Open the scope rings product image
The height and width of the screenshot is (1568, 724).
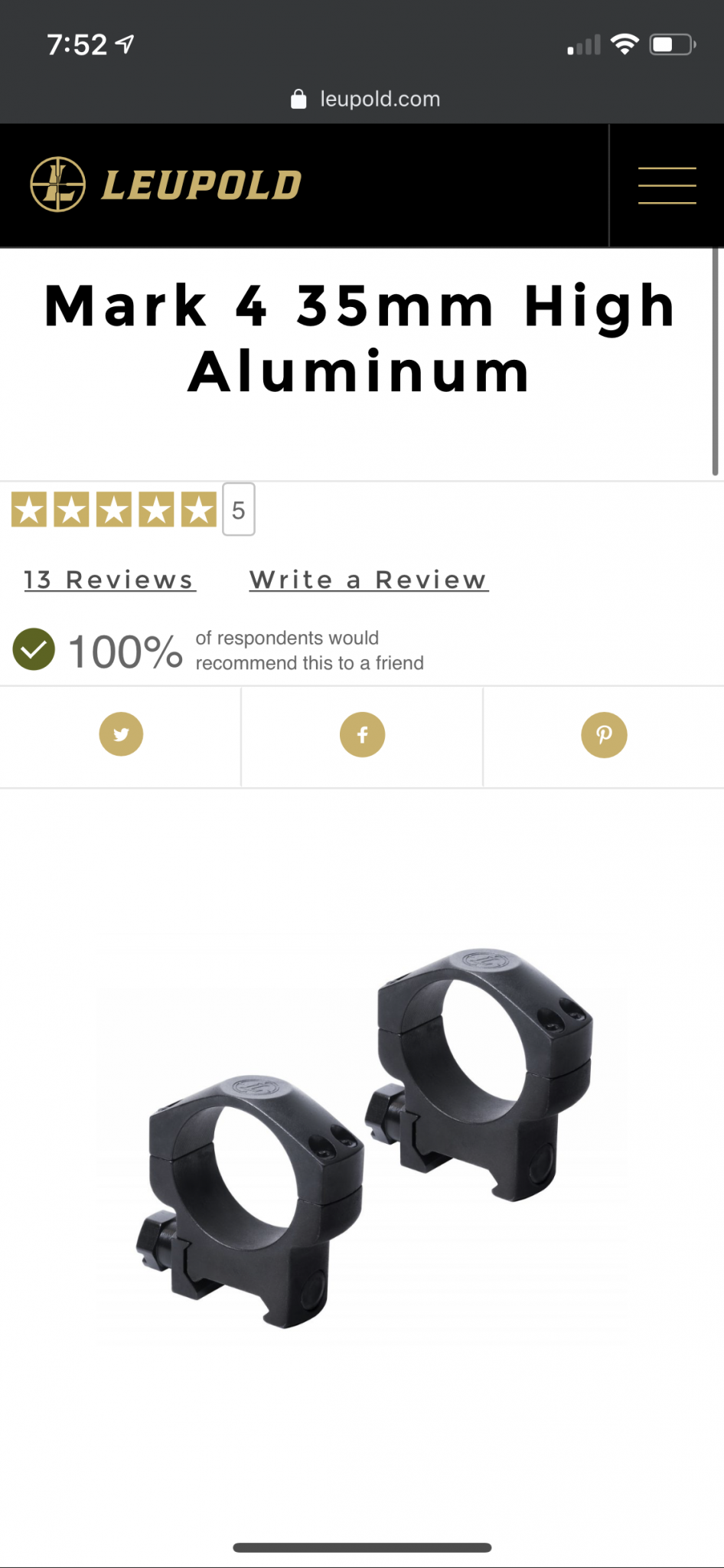click(363, 1138)
